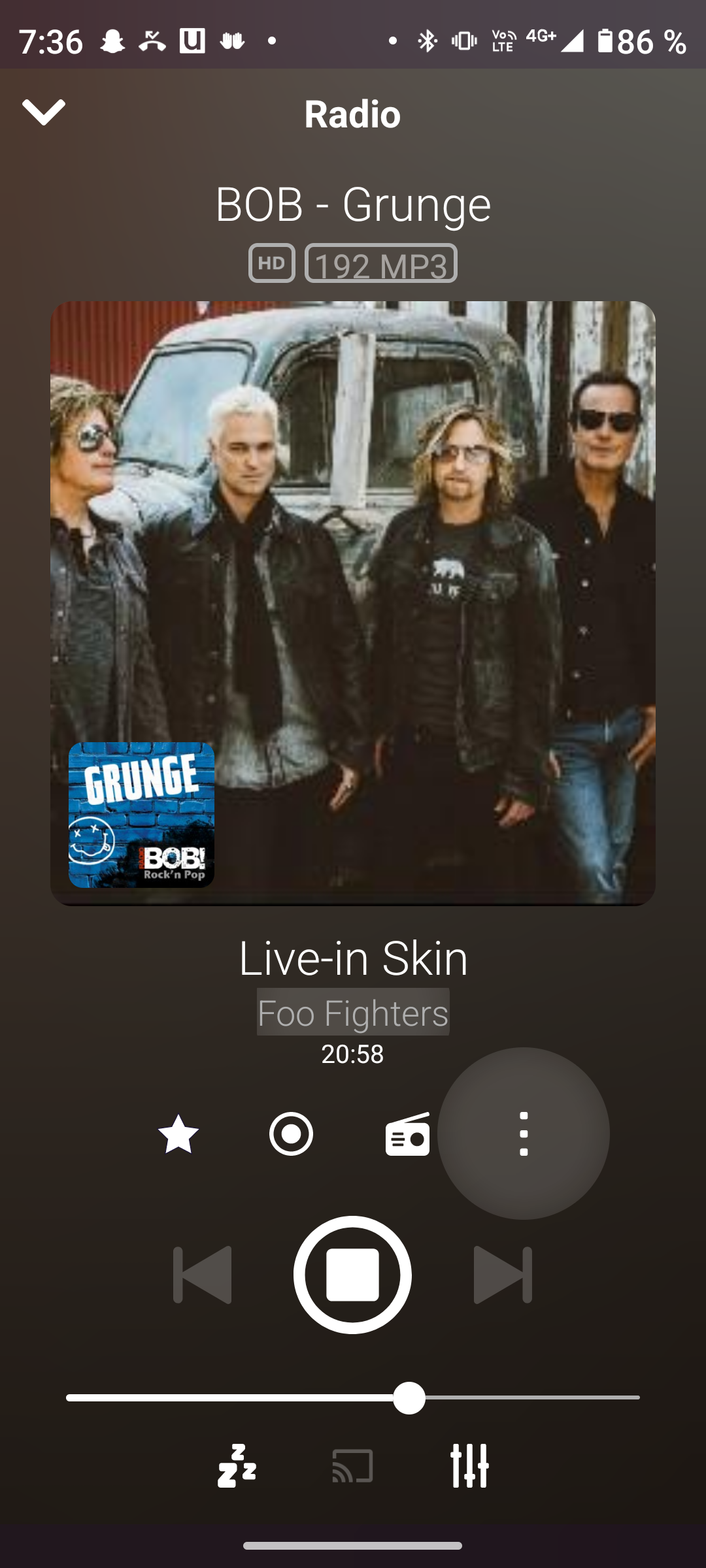
Task: Open the equalizer settings
Action: 469,1466
